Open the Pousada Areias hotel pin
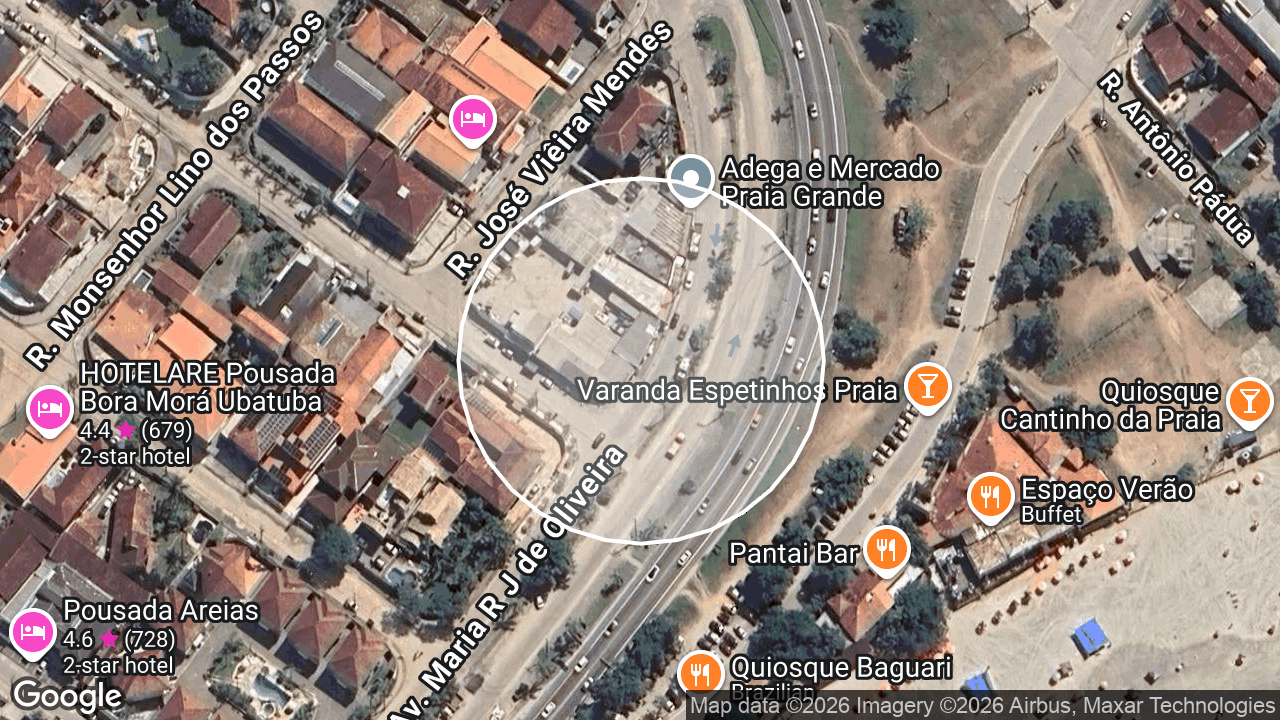The image size is (1280, 720). (x=33, y=632)
